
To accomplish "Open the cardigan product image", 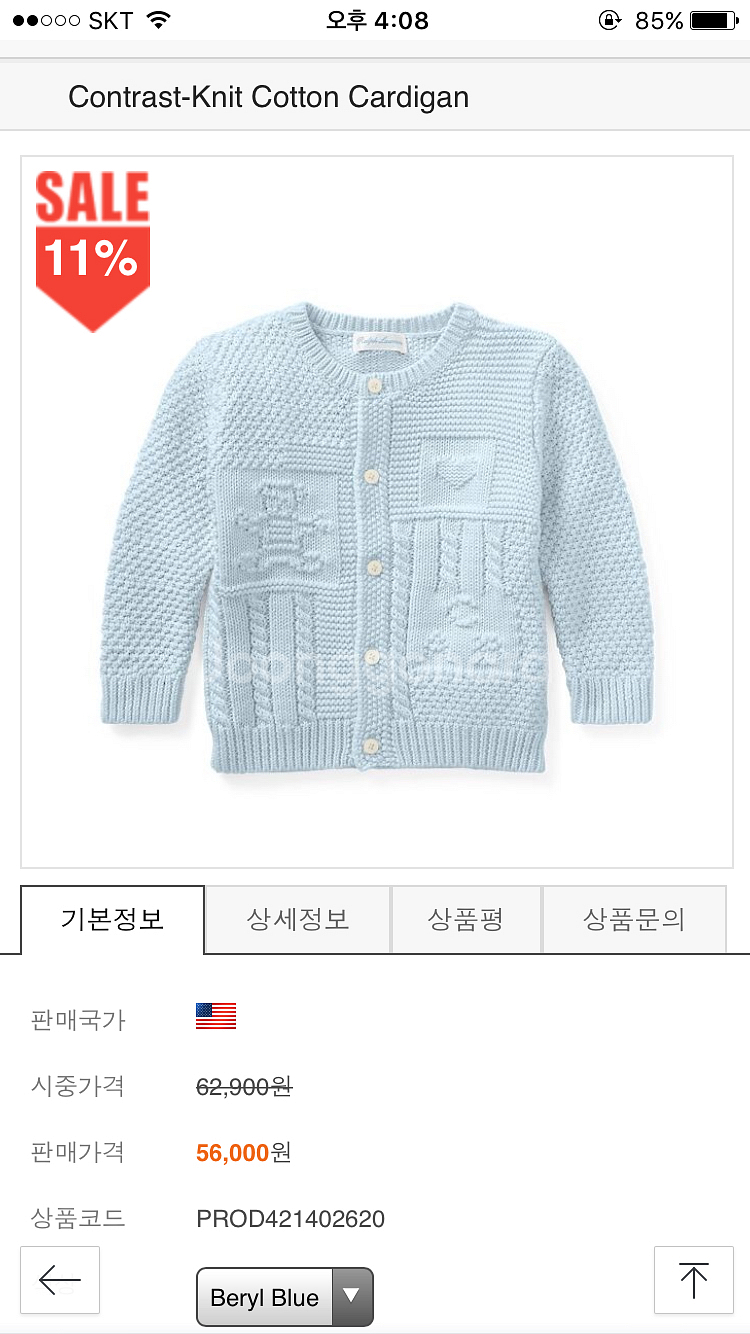I will click(377, 540).
